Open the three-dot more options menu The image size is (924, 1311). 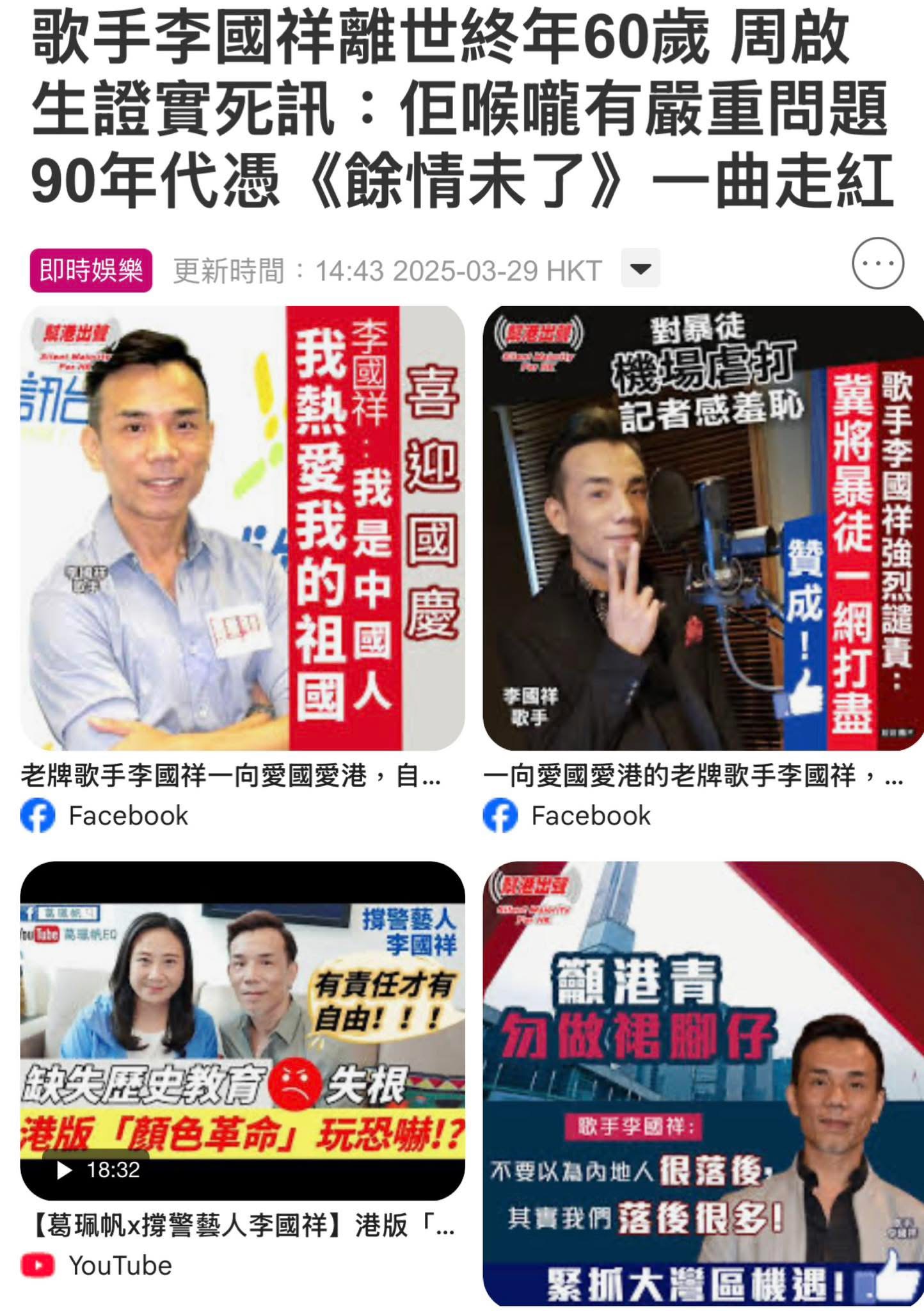click(877, 263)
